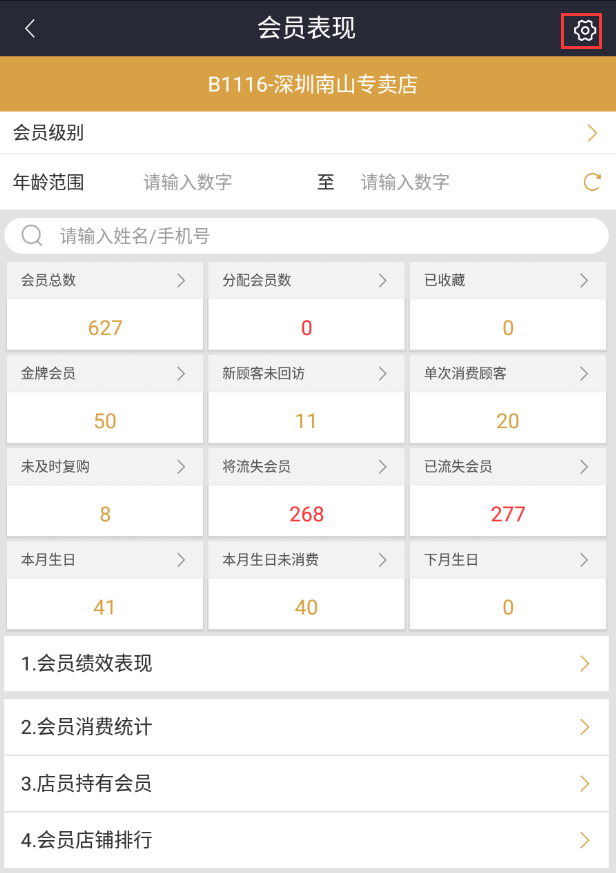This screenshot has height=873, width=616.
Task: Open 3.店员持有会员
Action: [308, 783]
